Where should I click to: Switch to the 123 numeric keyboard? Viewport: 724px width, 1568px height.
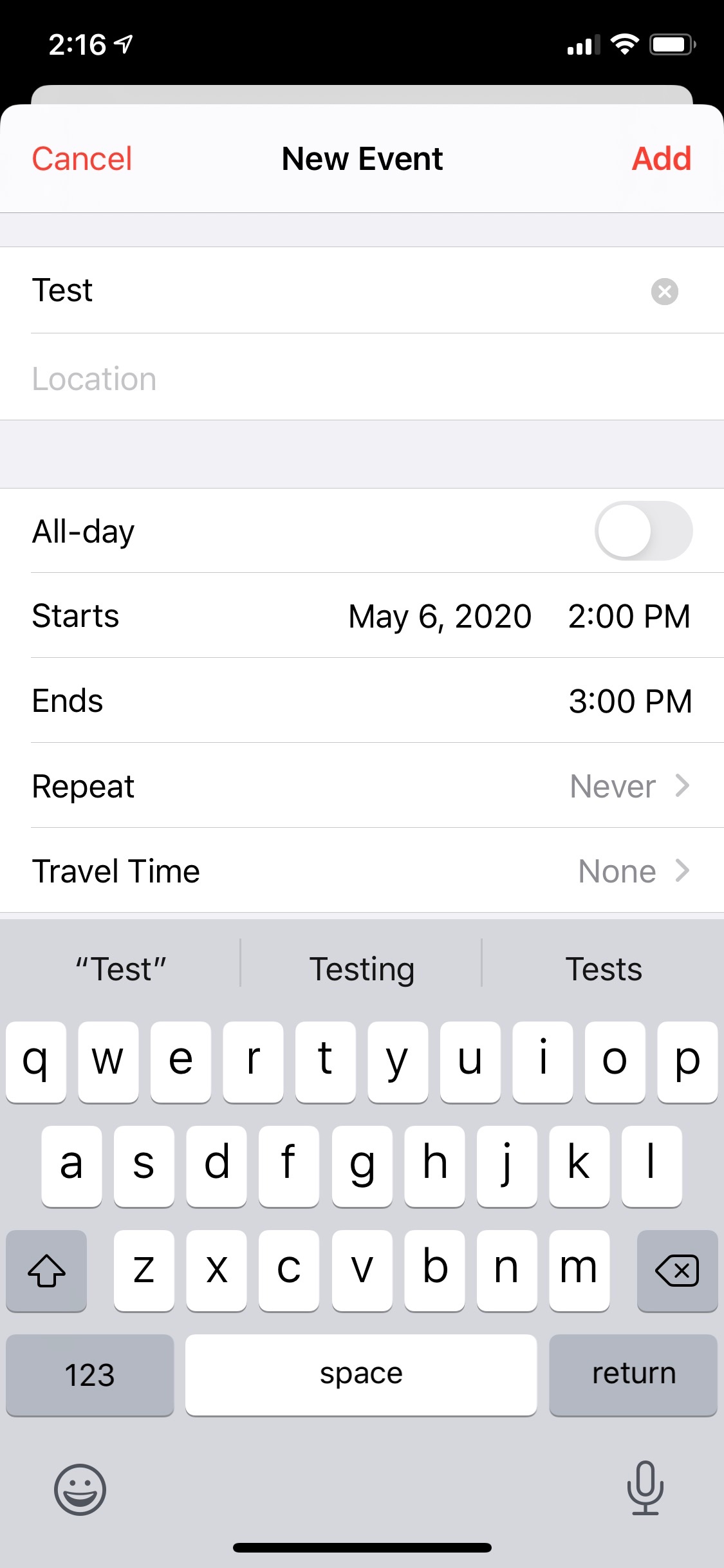(x=90, y=1374)
